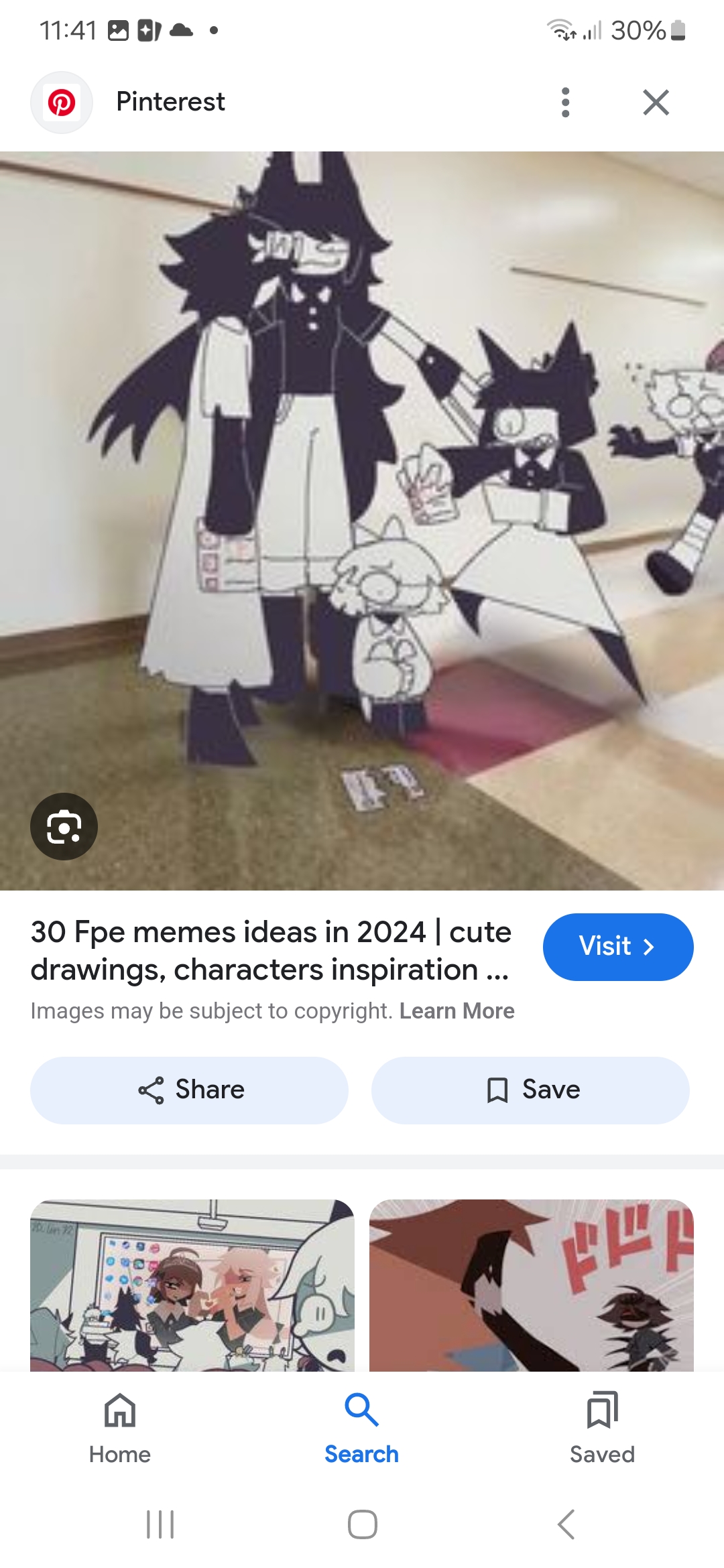Share this image
The width and height of the screenshot is (724, 1568).
[190, 1090]
